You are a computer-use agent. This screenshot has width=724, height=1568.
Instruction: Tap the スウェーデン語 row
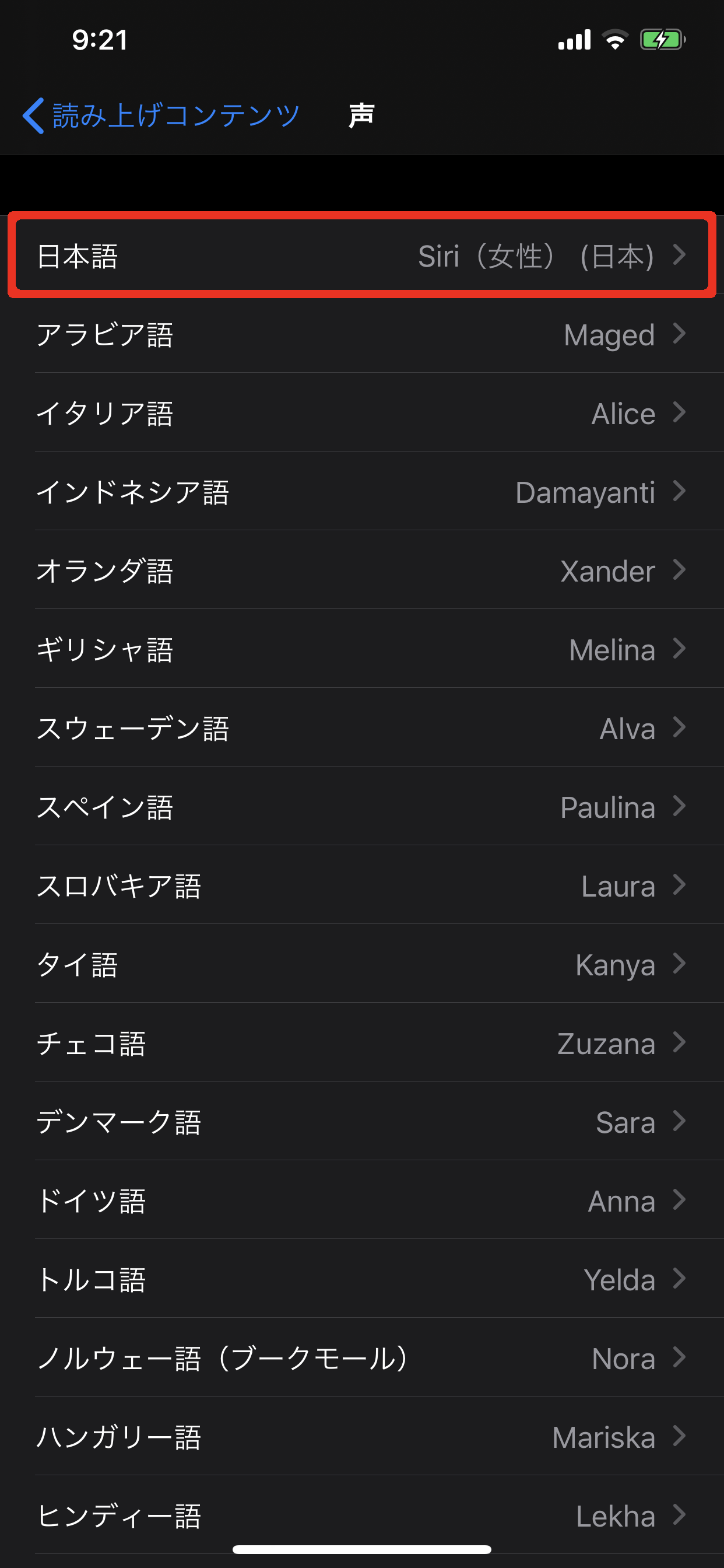point(361,728)
